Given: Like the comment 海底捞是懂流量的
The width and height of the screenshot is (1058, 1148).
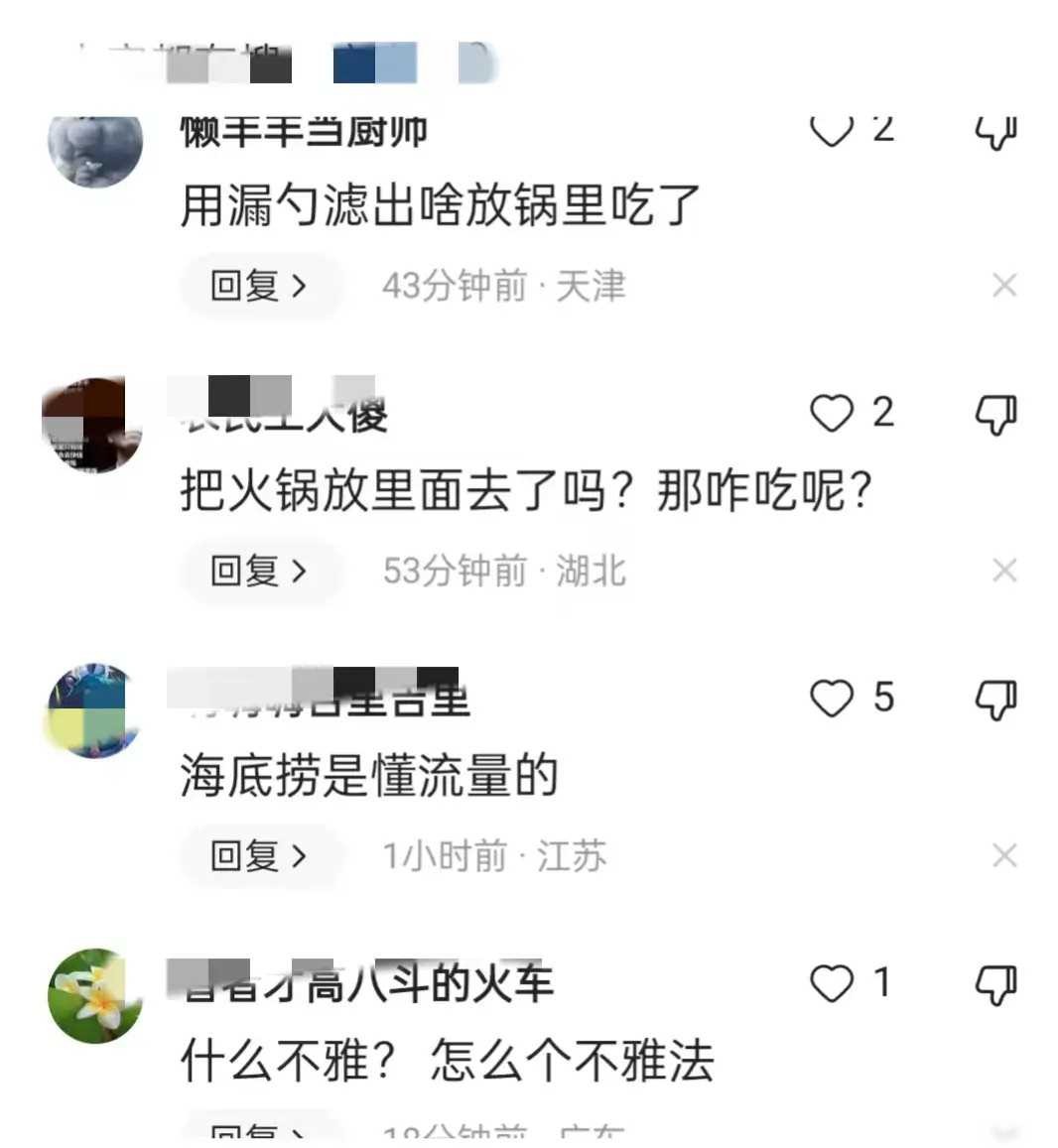Looking at the screenshot, I should (x=832, y=699).
